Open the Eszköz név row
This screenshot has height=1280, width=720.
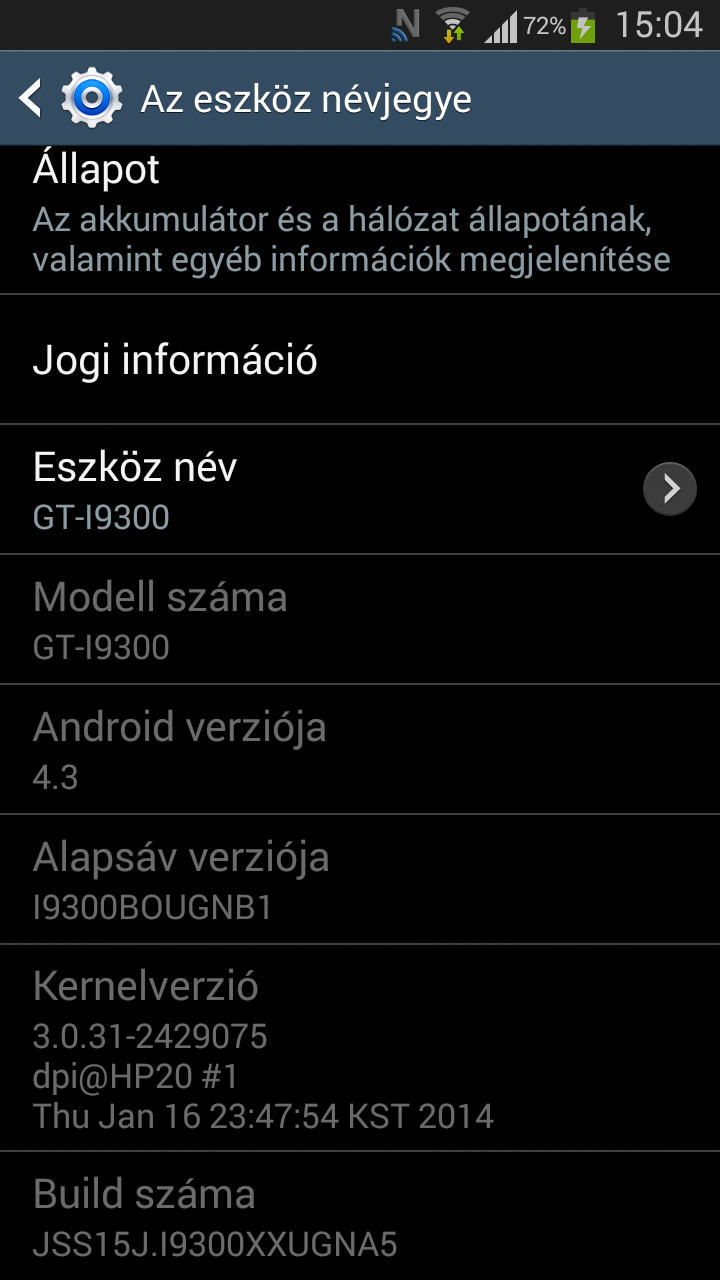(360, 490)
